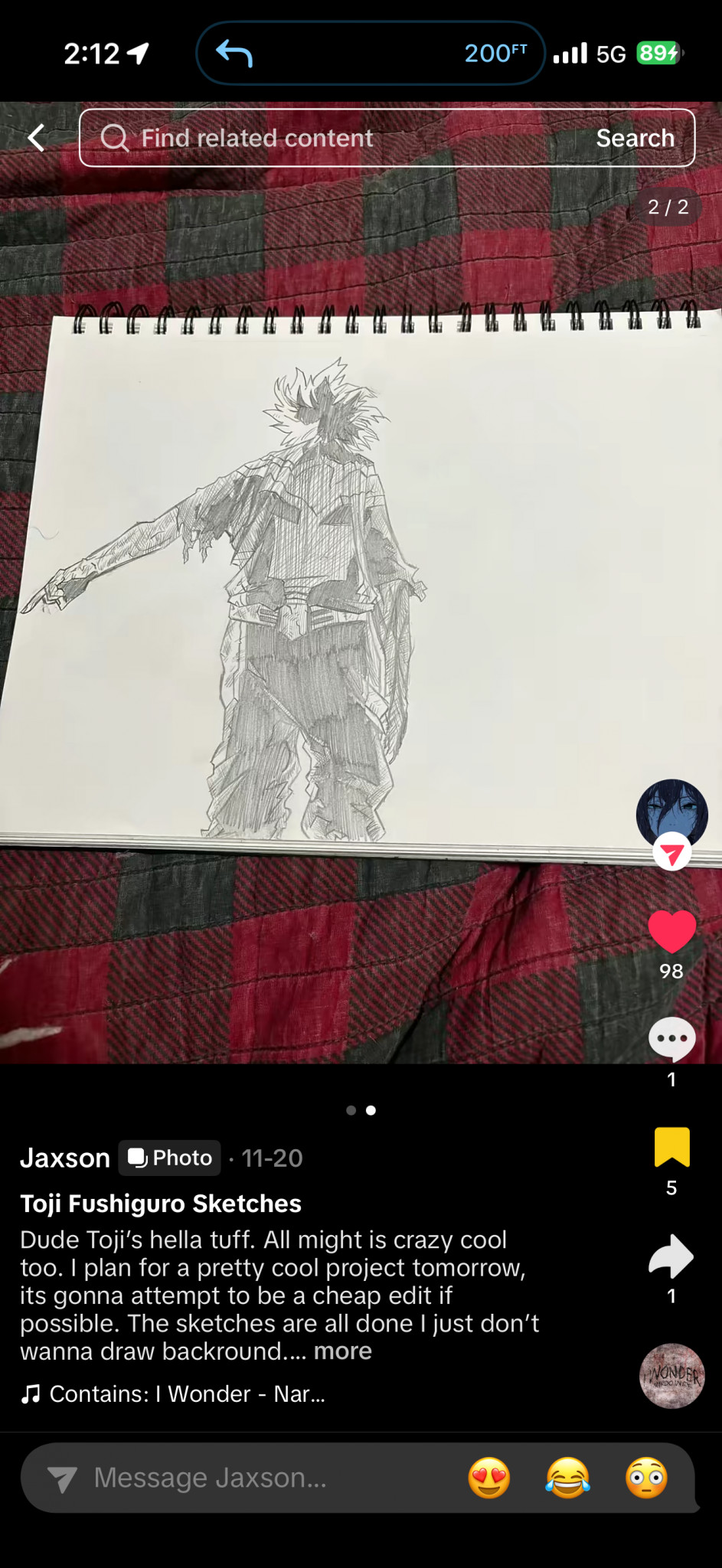Tap the Jaxson username
This screenshot has width=722, height=1568.
(65, 1158)
